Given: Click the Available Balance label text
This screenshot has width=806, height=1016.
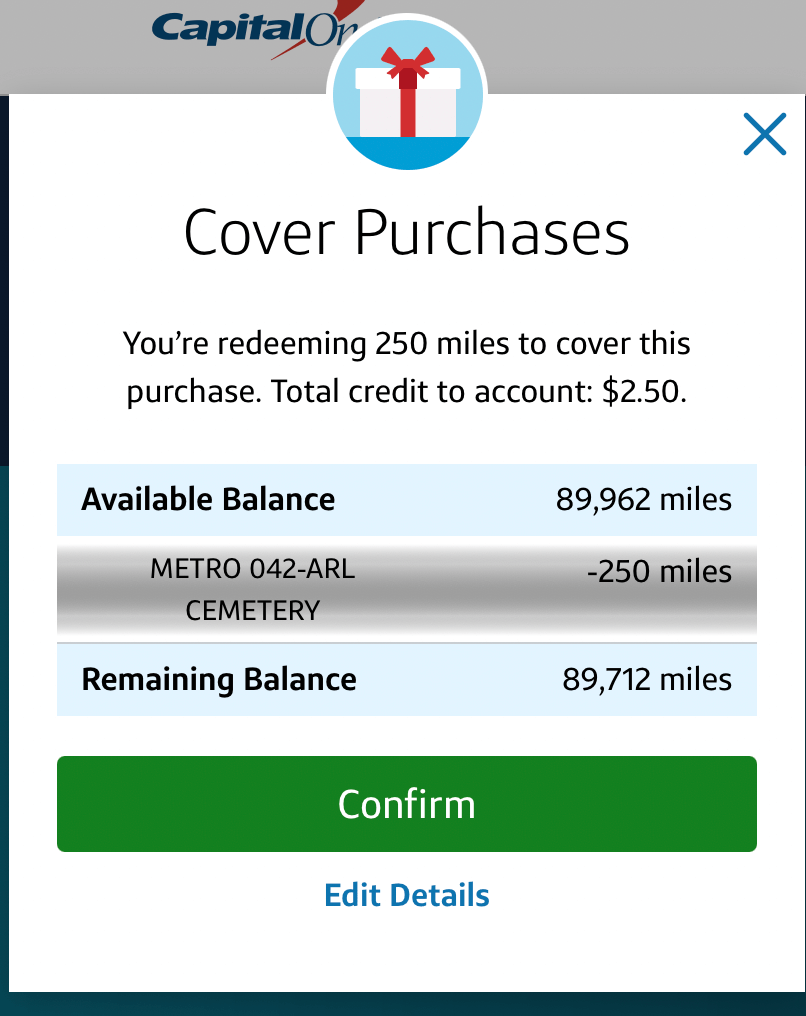Looking at the screenshot, I should click(208, 499).
